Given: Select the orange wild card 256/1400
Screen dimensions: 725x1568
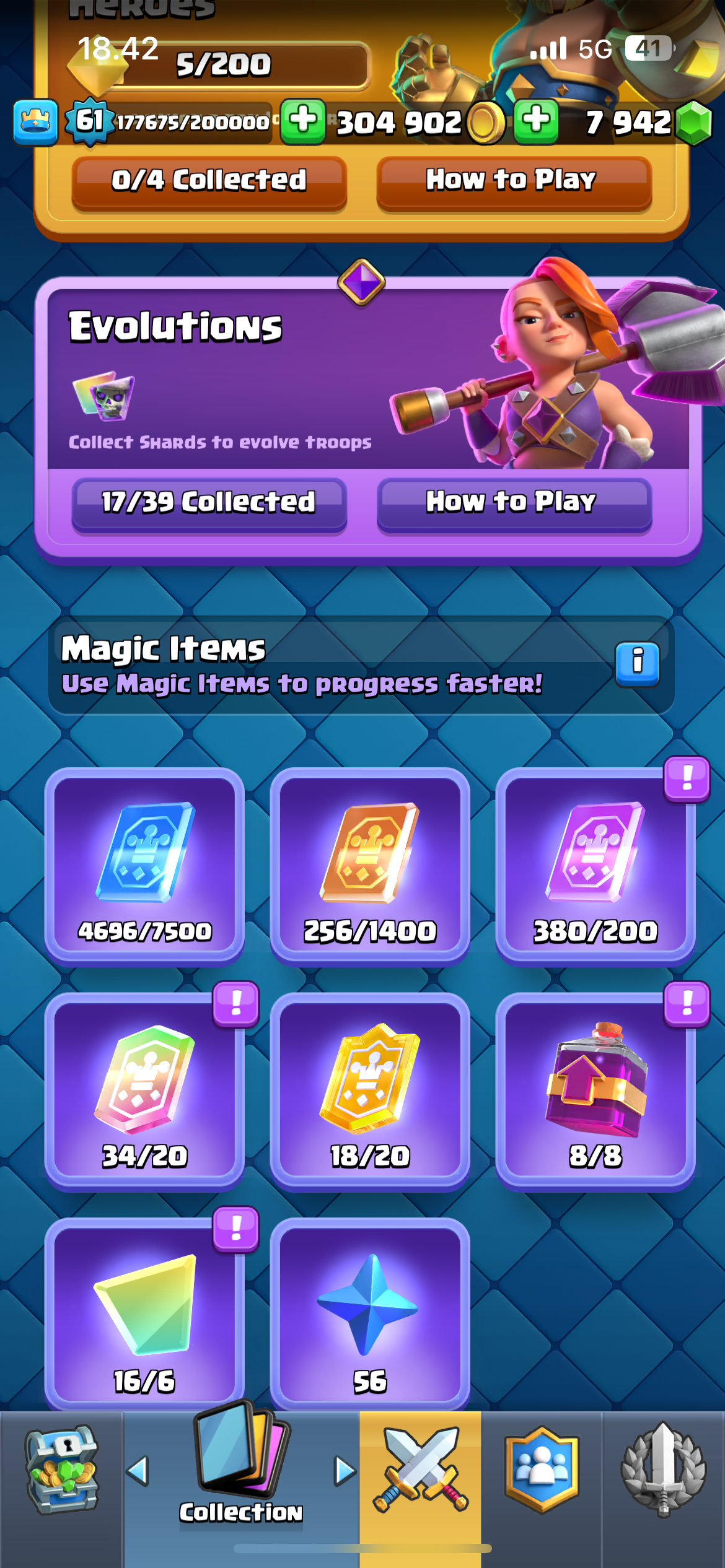Looking at the screenshot, I should 370,865.
